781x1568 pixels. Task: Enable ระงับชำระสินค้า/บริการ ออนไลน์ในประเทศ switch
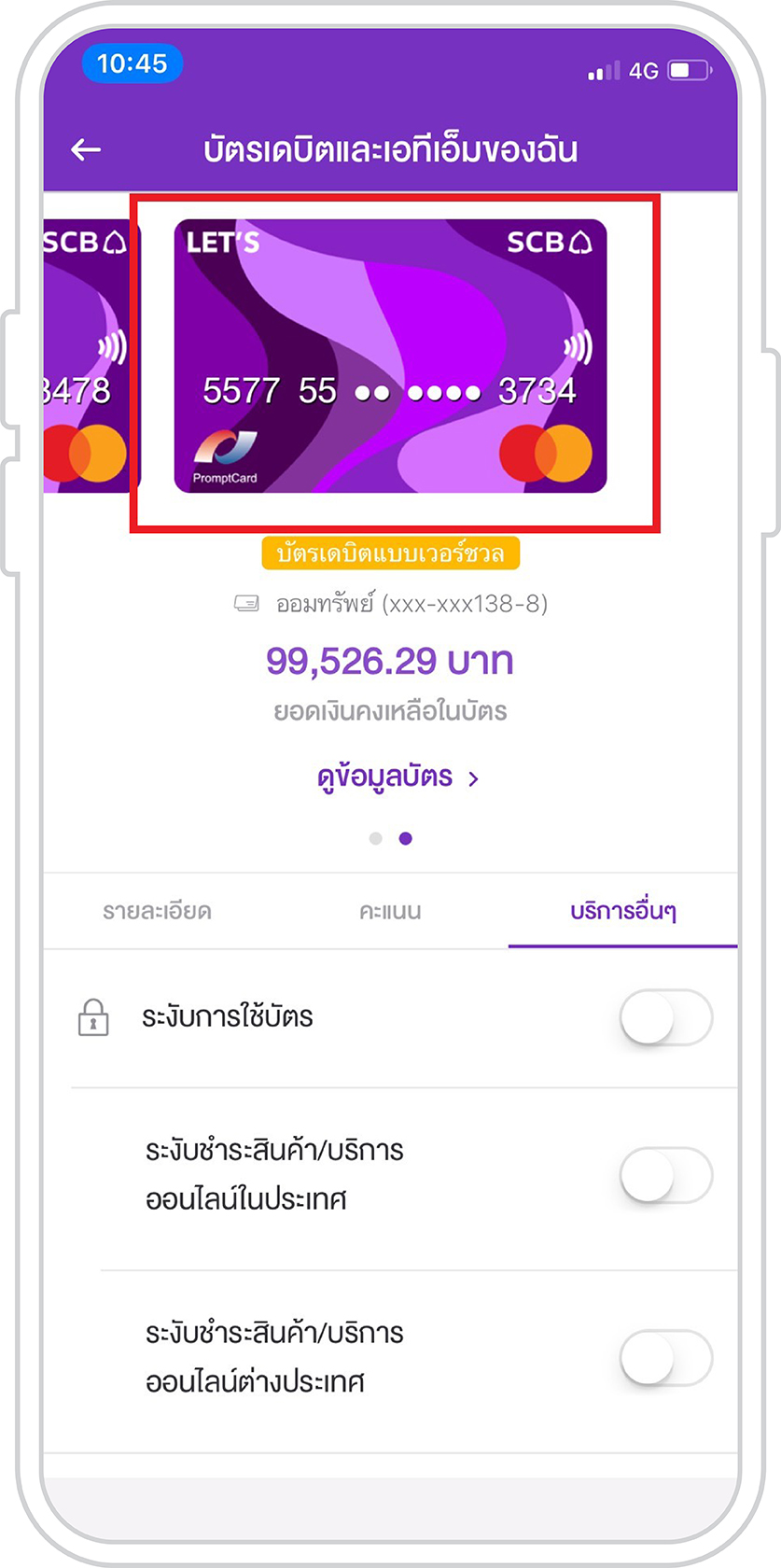(665, 1175)
